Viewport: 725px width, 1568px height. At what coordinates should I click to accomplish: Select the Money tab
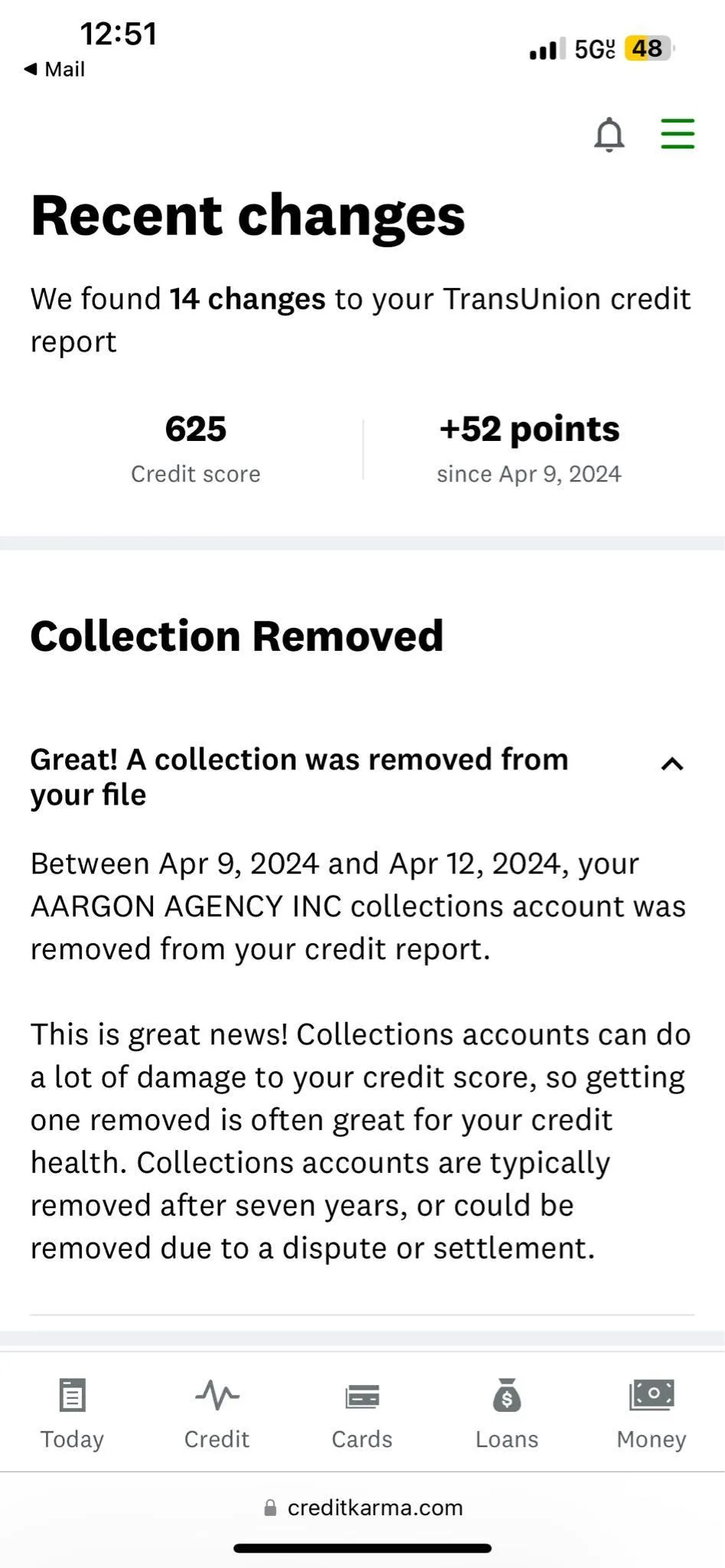652,1414
